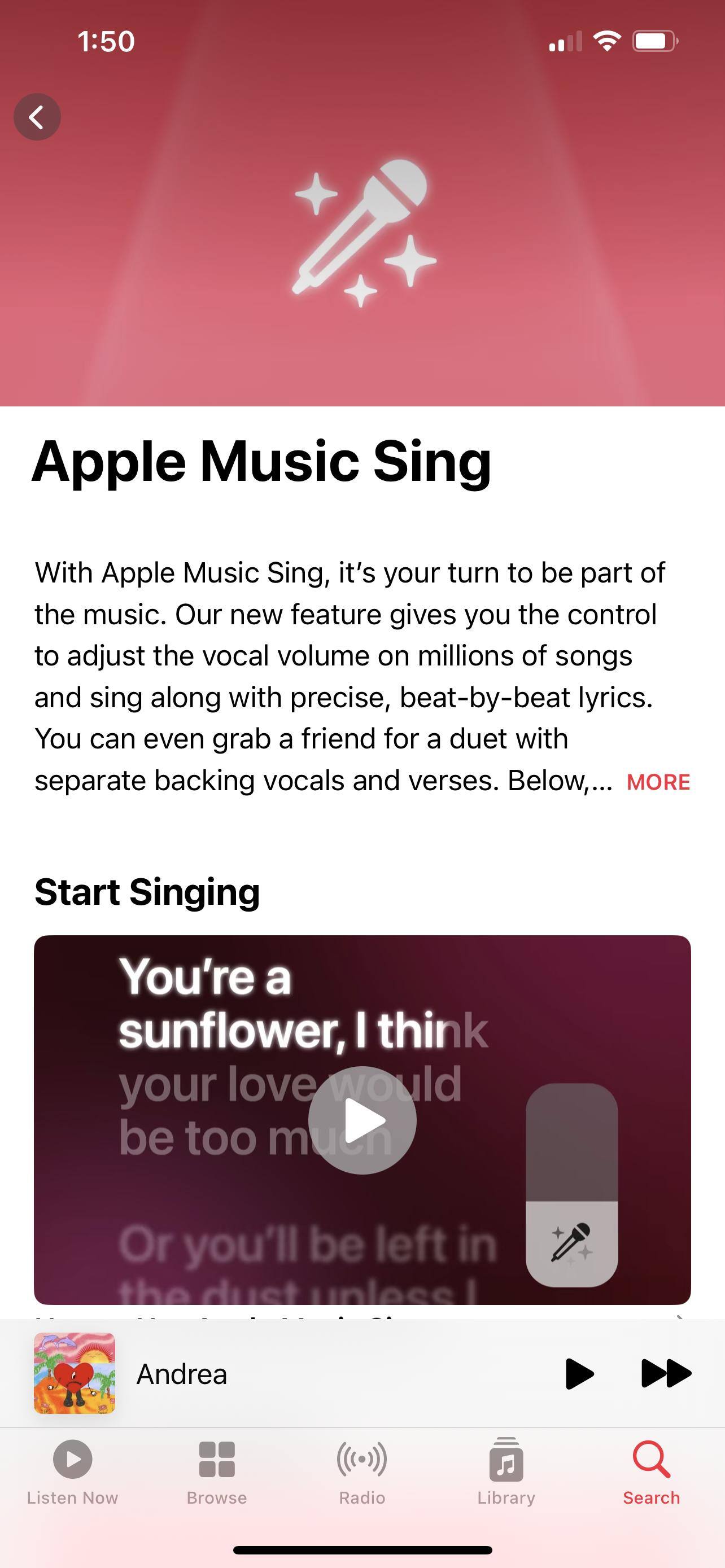Image resolution: width=725 pixels, height=1568 pixels.
Task: Open the Library tab
Action: tap(506, 1473)
